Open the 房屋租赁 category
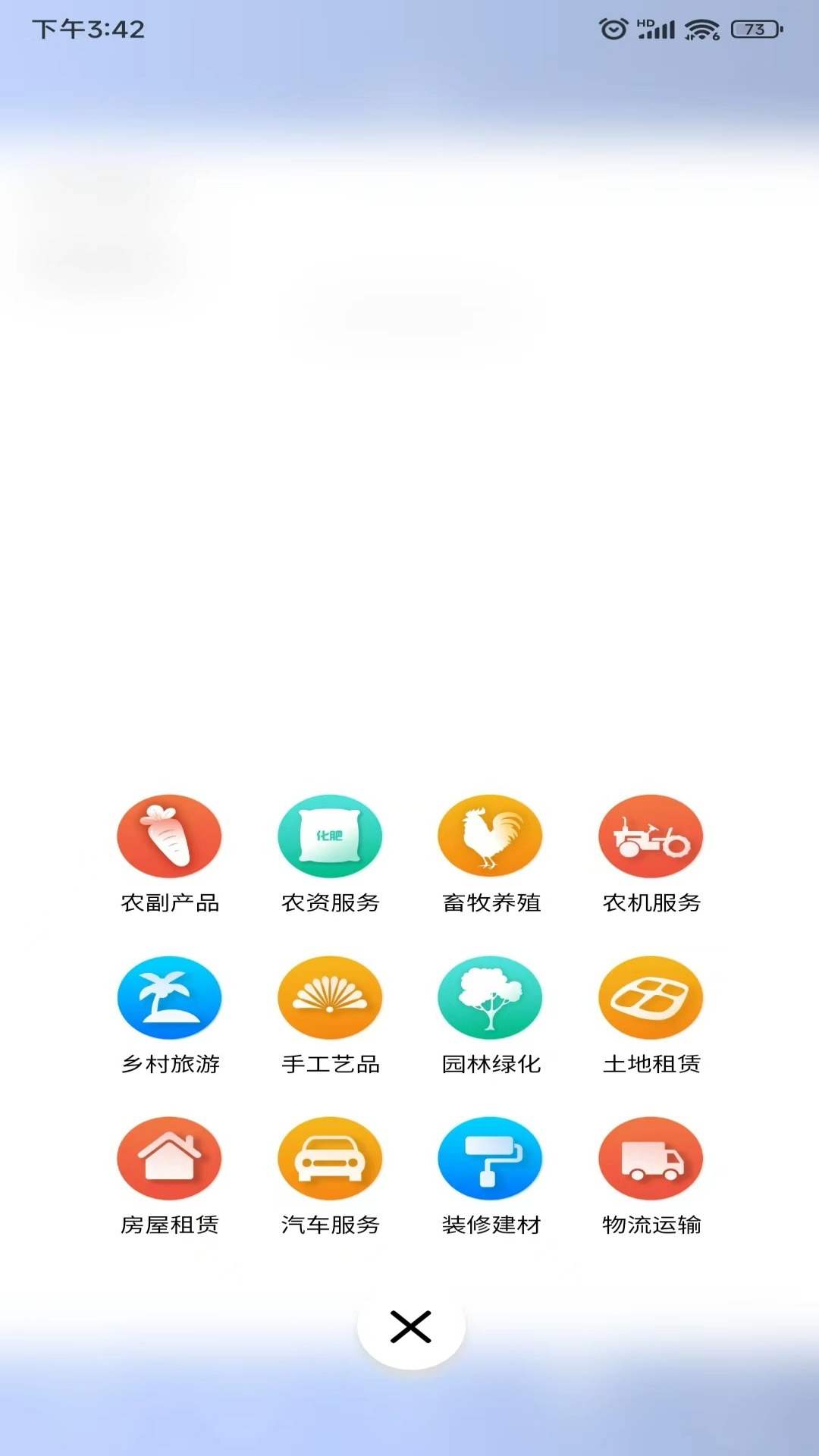The height and width of the screenshot is (1456, 819). pos(169,1176)
